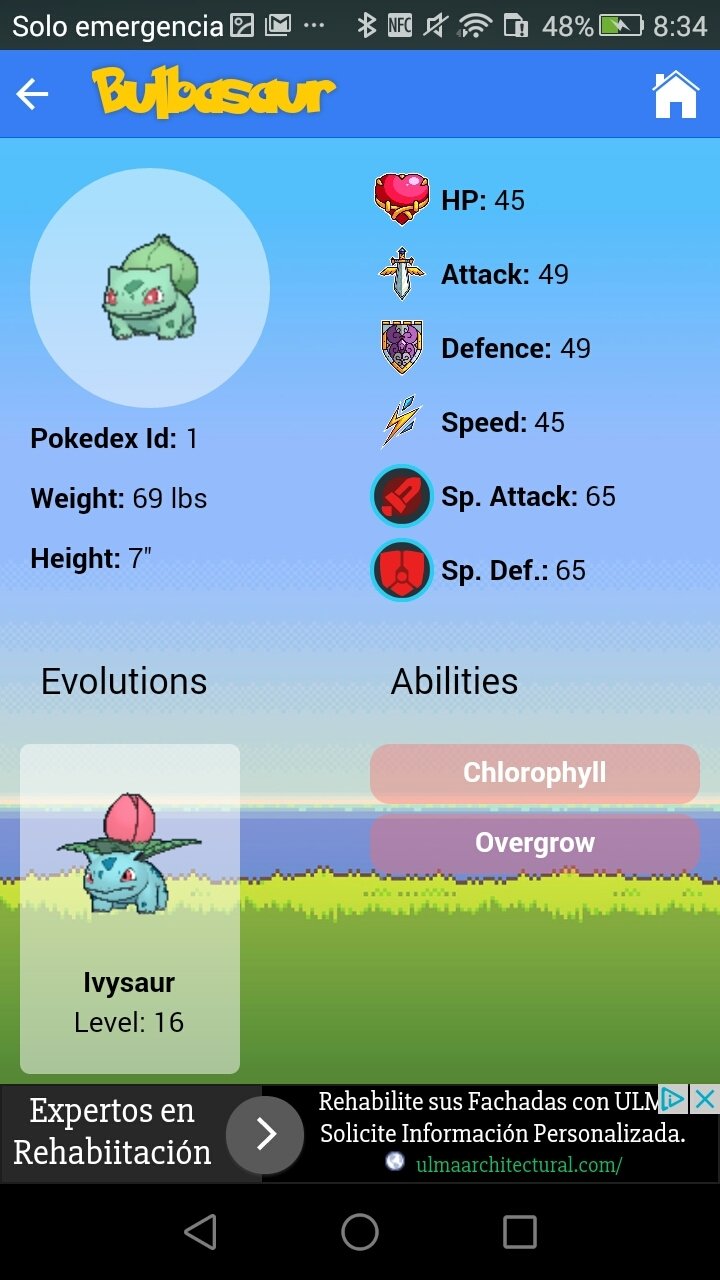Open the ad's arrow button
The height and width of the screenshot is (1280, 720).
point(265,1134)
